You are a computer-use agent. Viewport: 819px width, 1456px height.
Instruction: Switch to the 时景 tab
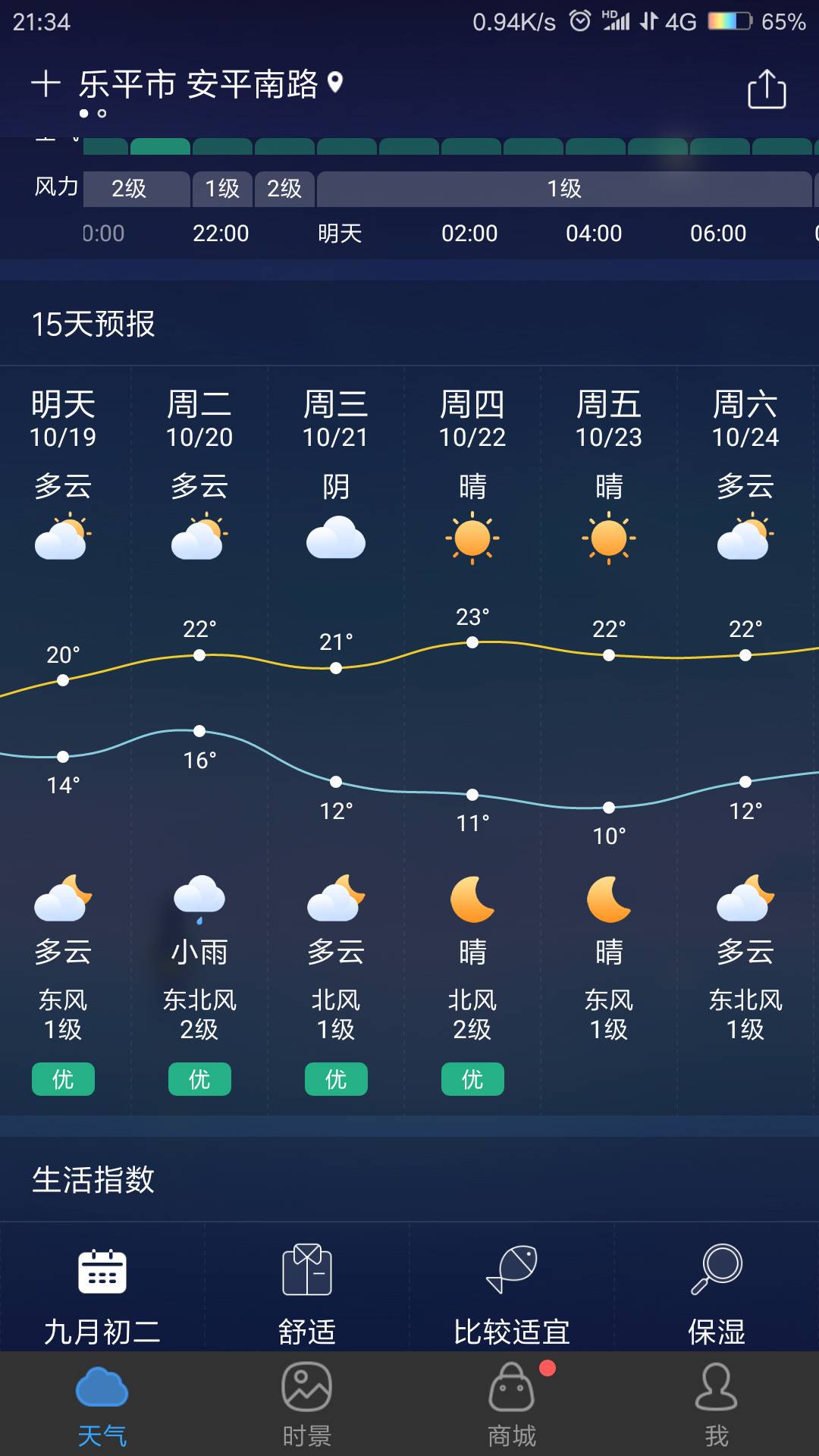coord(307,1404)
